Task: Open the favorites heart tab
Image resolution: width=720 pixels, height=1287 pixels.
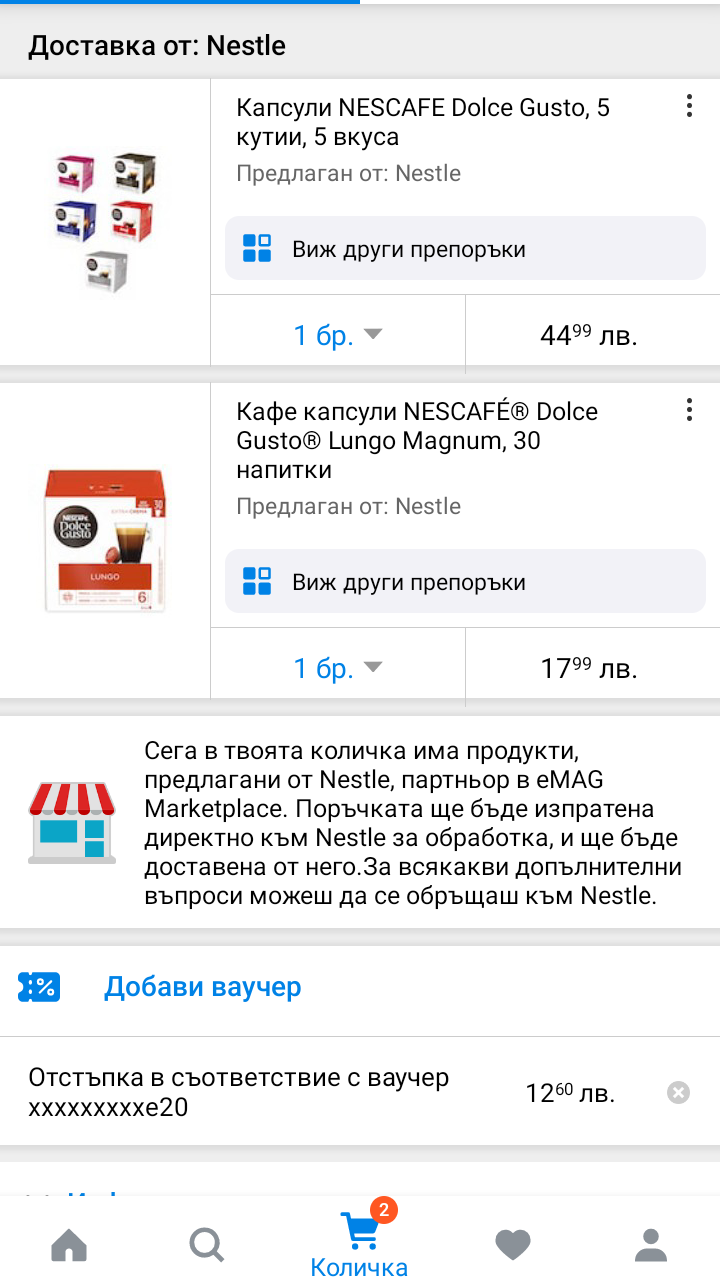Action: coord(513,1245)
